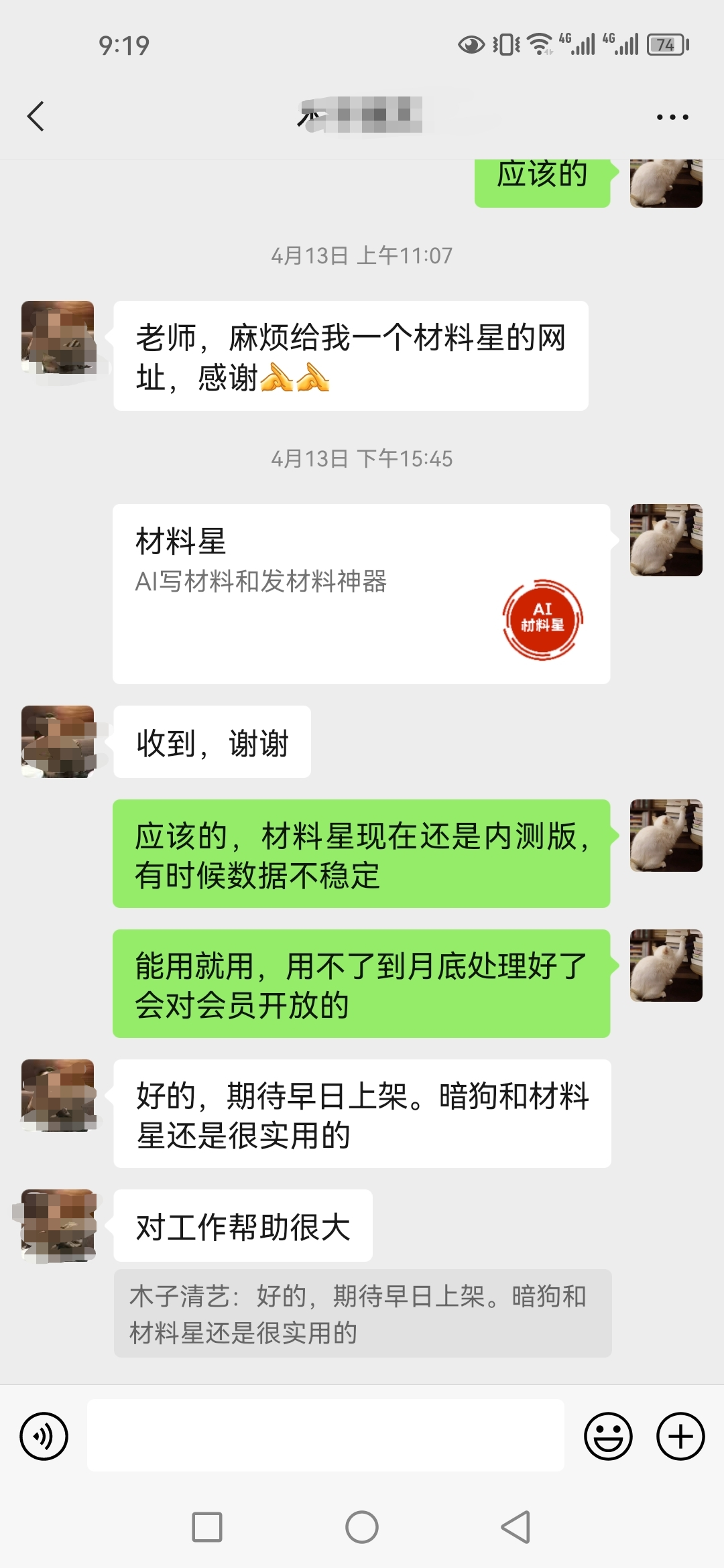Image resolution: width=724 pixels, height=1568 pixels.
Task: Open the recent apps overview
Action: (207, 1527)
